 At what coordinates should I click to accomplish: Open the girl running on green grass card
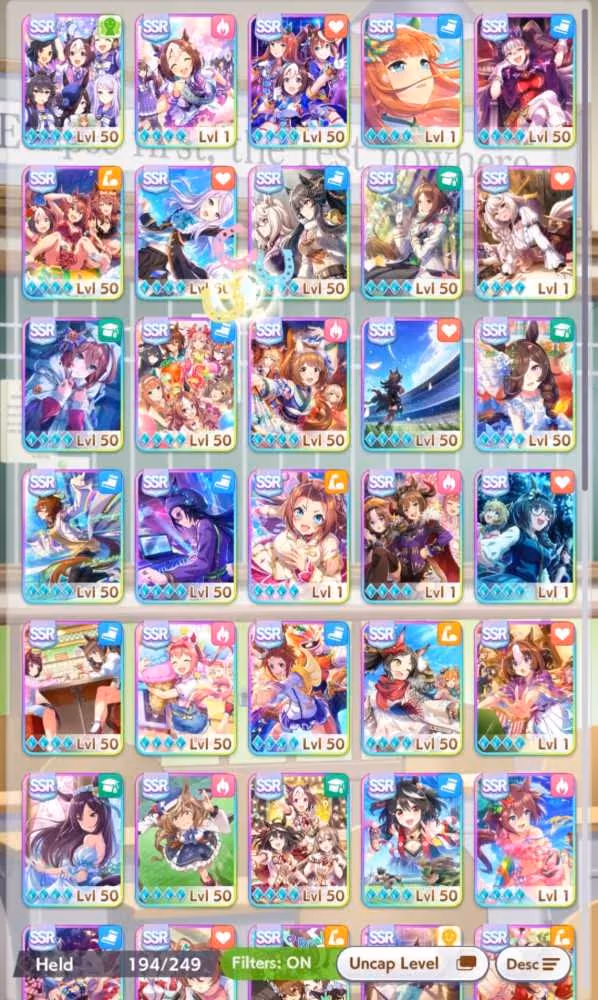click(186, 841)
